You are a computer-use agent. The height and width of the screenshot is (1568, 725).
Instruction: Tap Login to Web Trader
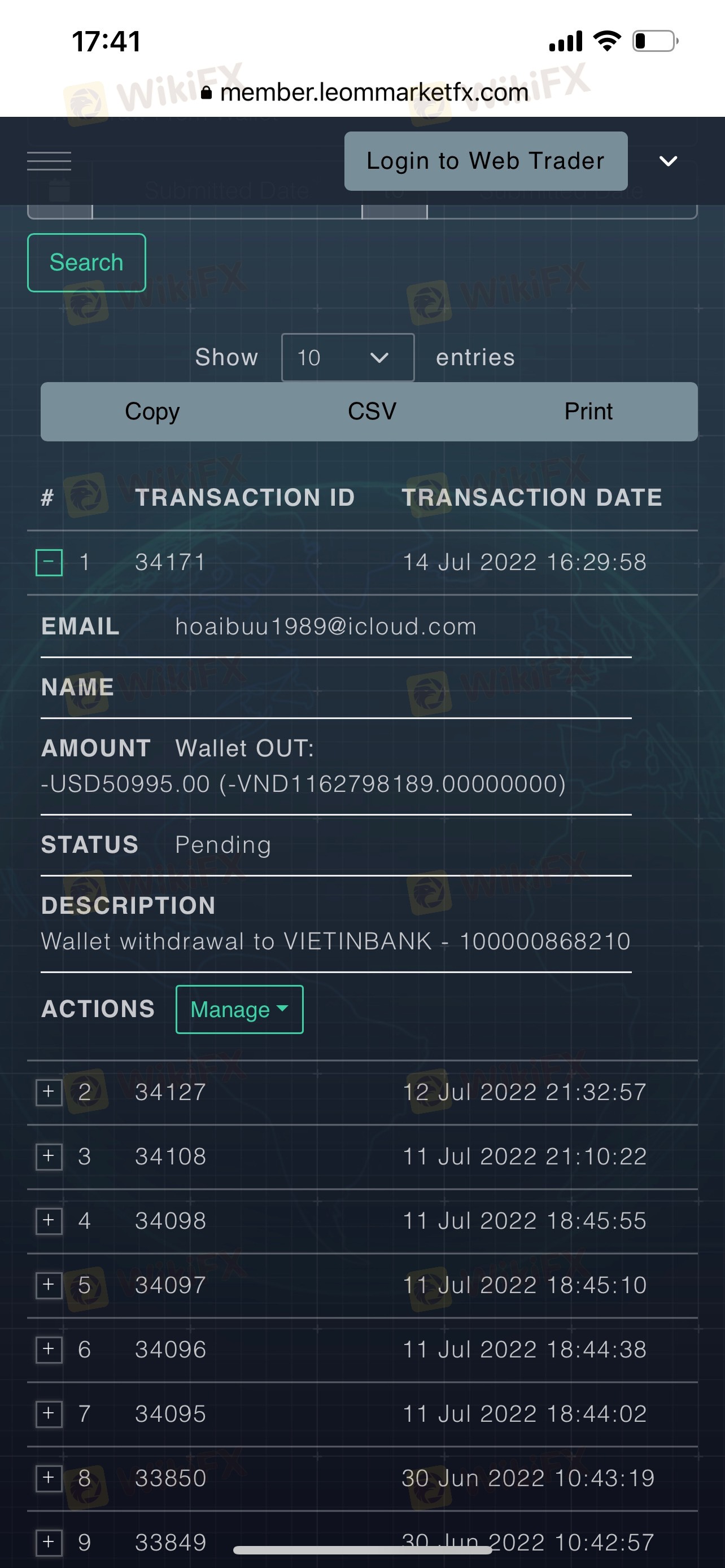pos(485,161)
